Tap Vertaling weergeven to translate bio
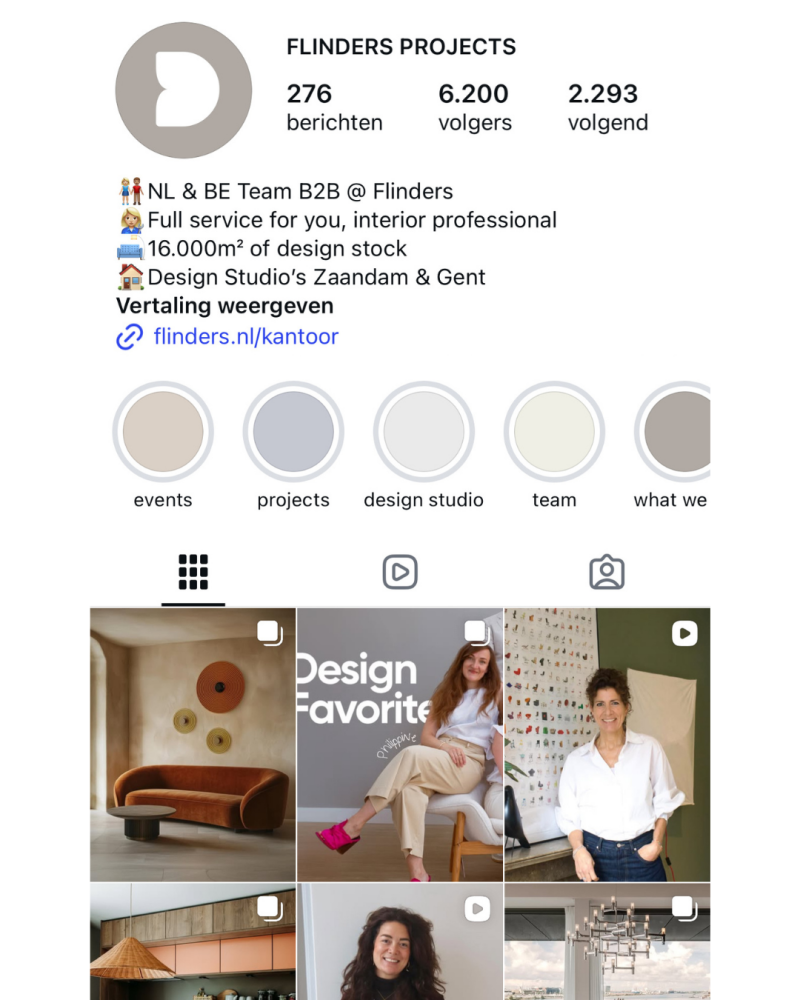Screen dimensions: 800x1000 pos(225,306)
